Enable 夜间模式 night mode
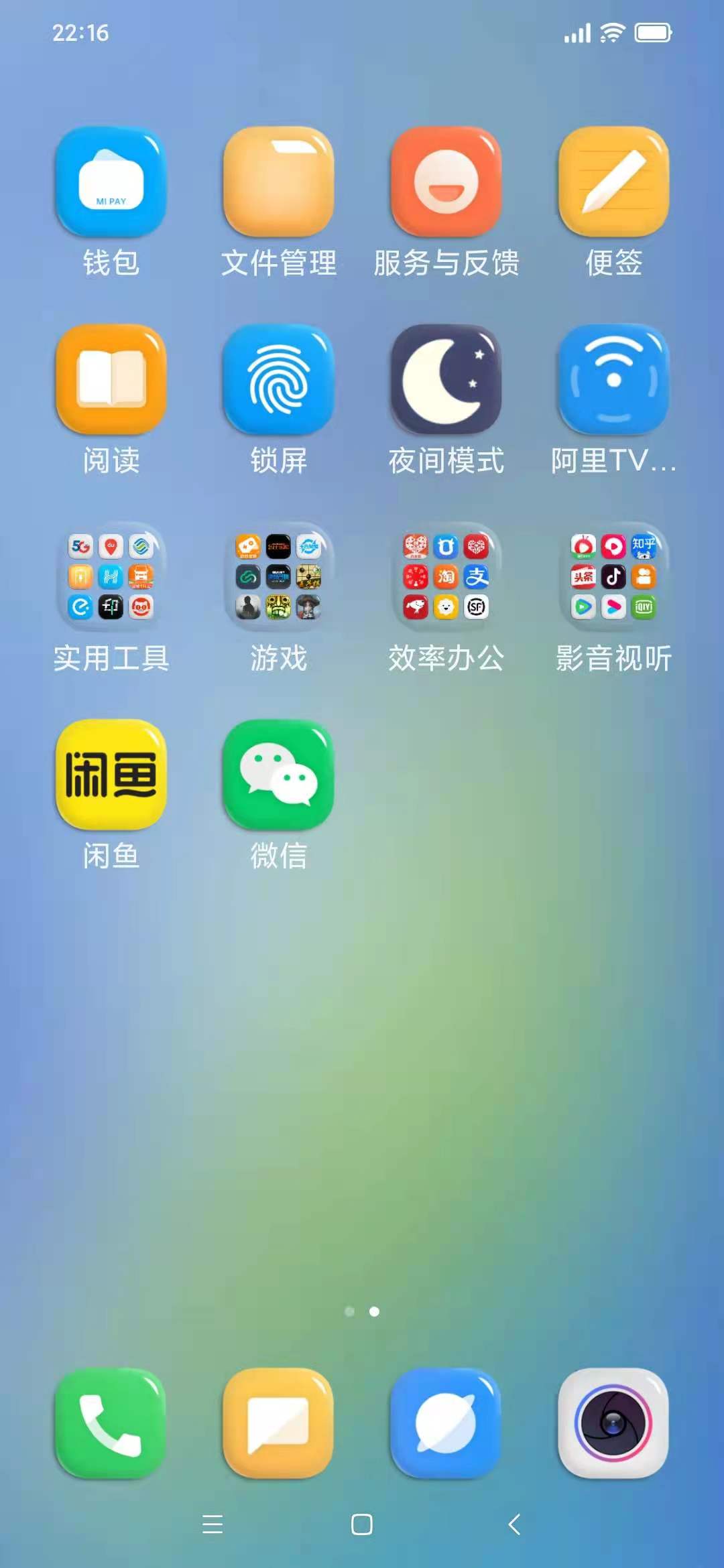Viewport: 724px width, 1568px height. 445,379
